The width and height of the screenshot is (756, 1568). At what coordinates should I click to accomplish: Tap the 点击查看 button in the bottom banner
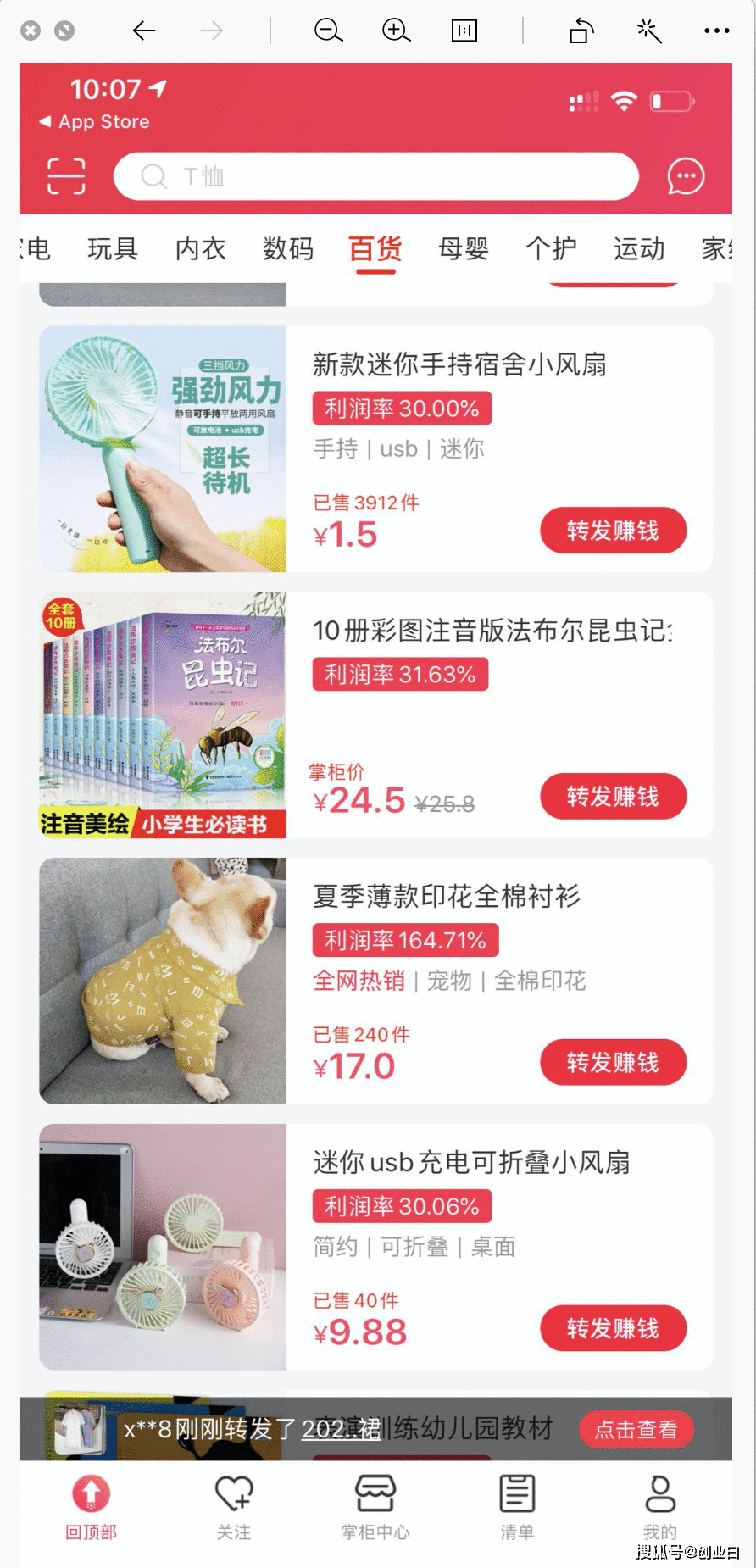click(x=636, y=1430)
